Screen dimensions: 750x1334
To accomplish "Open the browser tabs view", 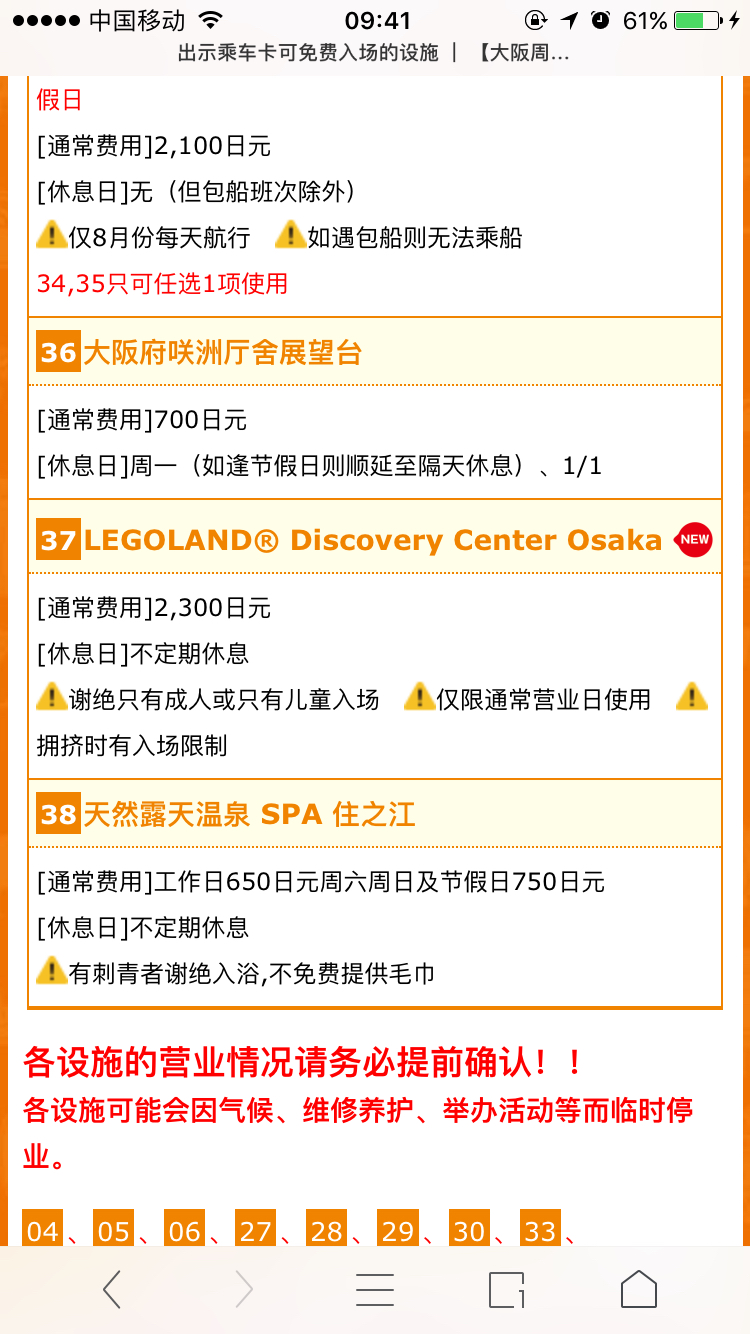I will pos(507,1290).
